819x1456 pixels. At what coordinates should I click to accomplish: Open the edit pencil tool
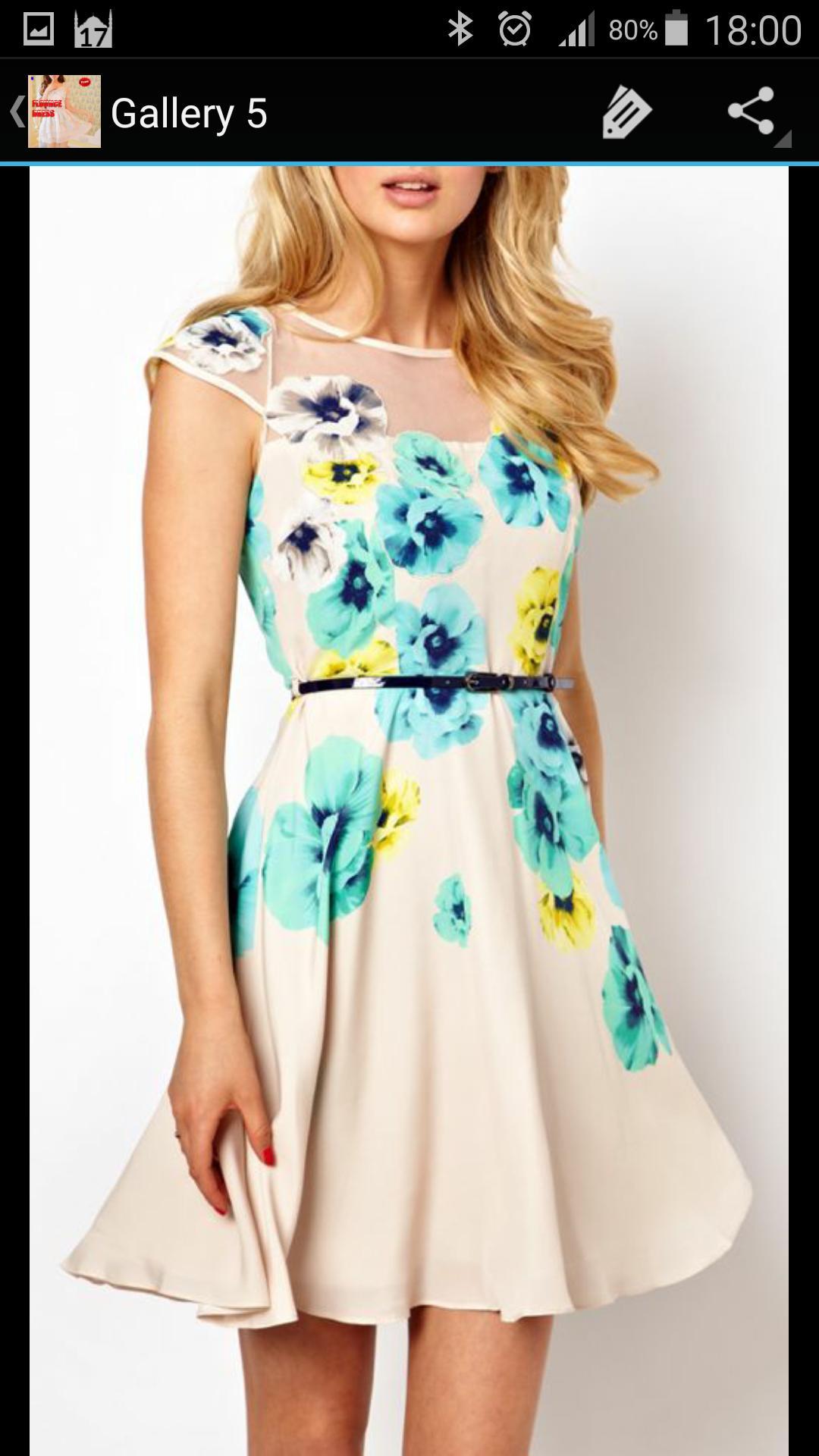coord(626,112)
